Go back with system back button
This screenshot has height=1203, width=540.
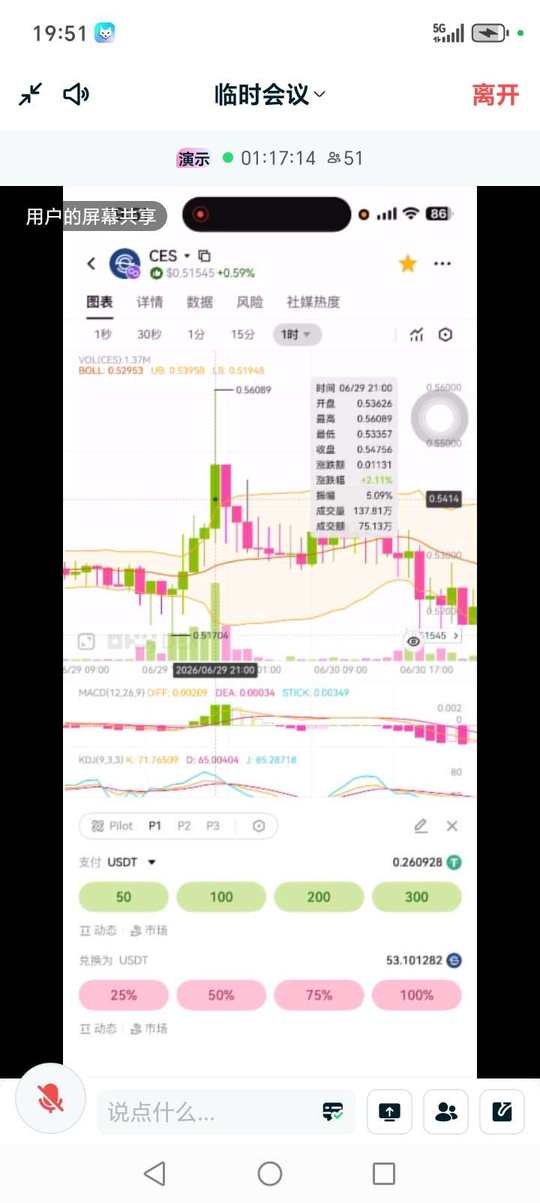pyautogui.click(x=154, y=1173)
